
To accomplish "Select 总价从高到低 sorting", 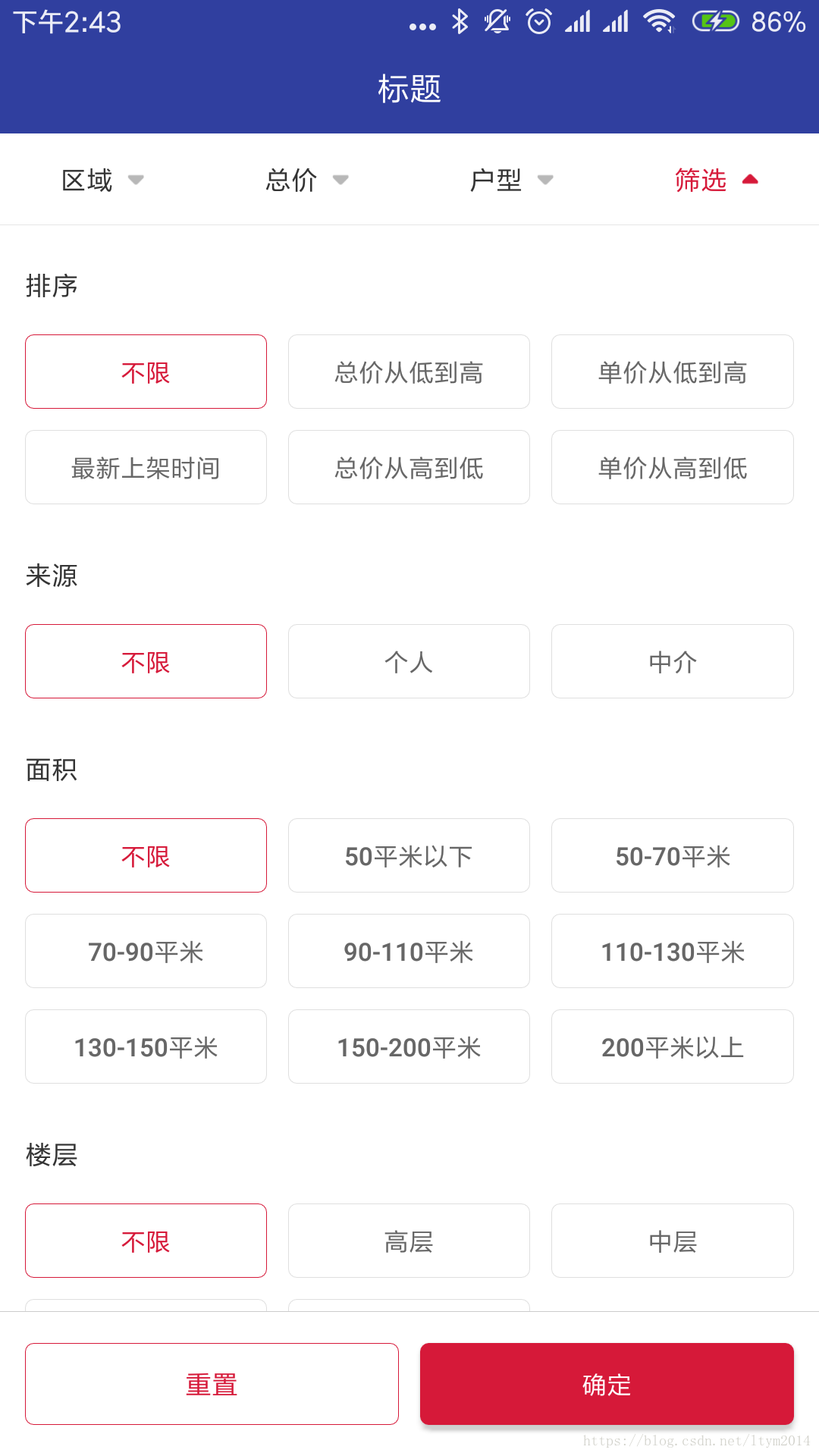I will pos(409,467).
